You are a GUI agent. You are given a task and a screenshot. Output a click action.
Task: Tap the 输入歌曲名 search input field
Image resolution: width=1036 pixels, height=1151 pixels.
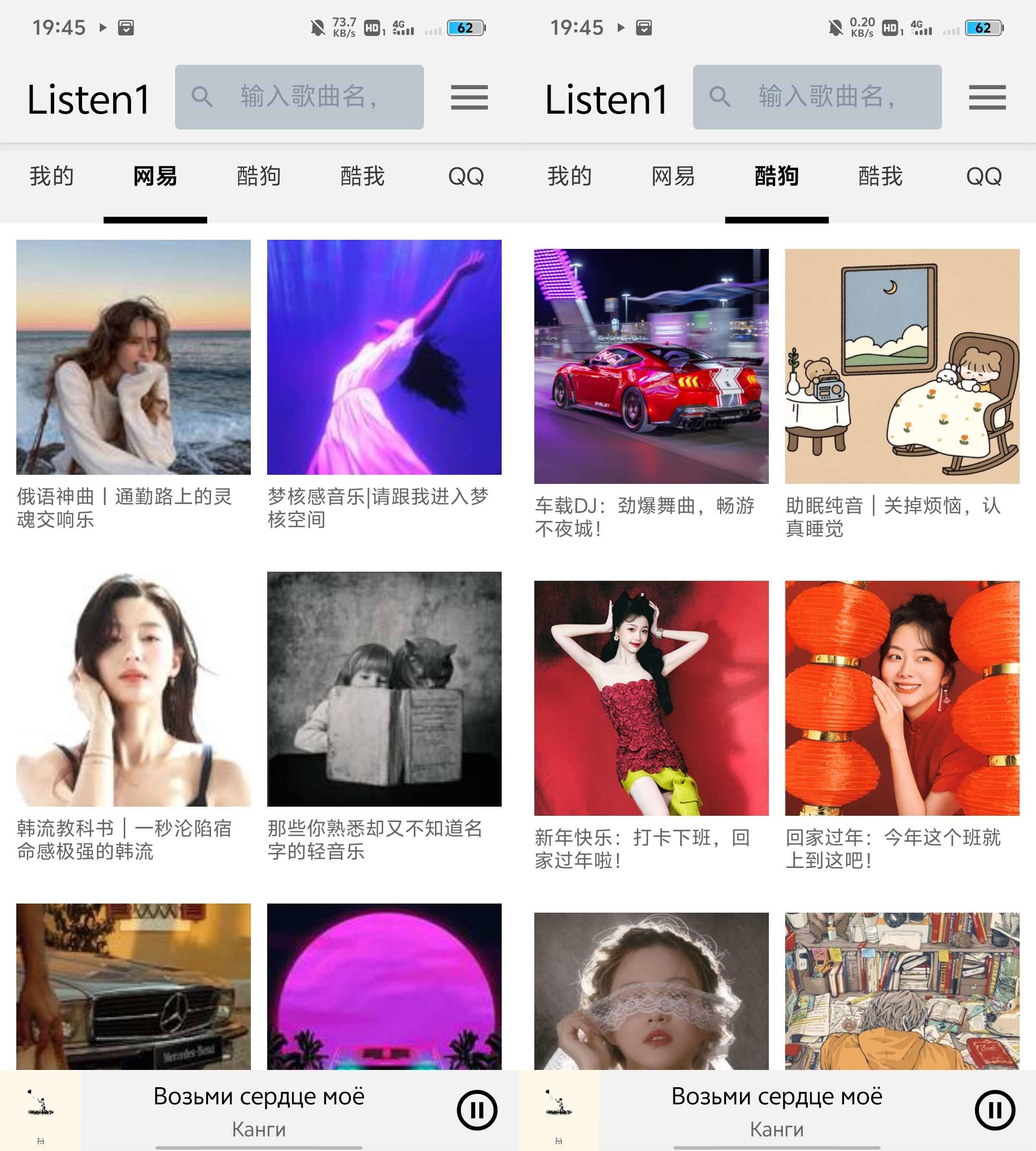coord(307,97)
